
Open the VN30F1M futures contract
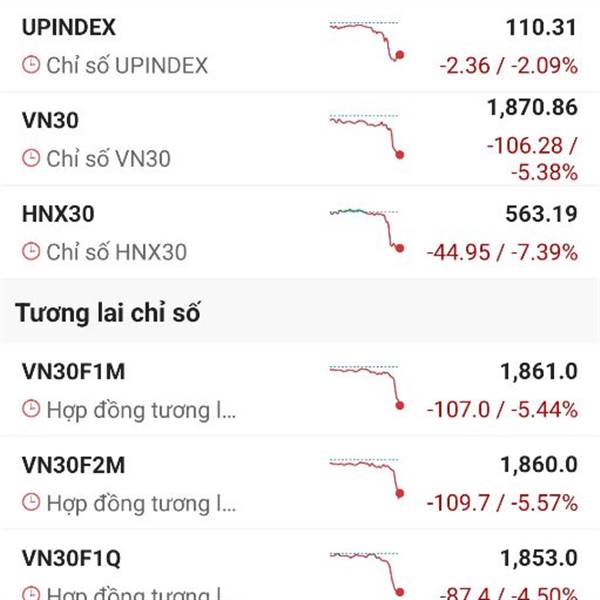[300, 390]
